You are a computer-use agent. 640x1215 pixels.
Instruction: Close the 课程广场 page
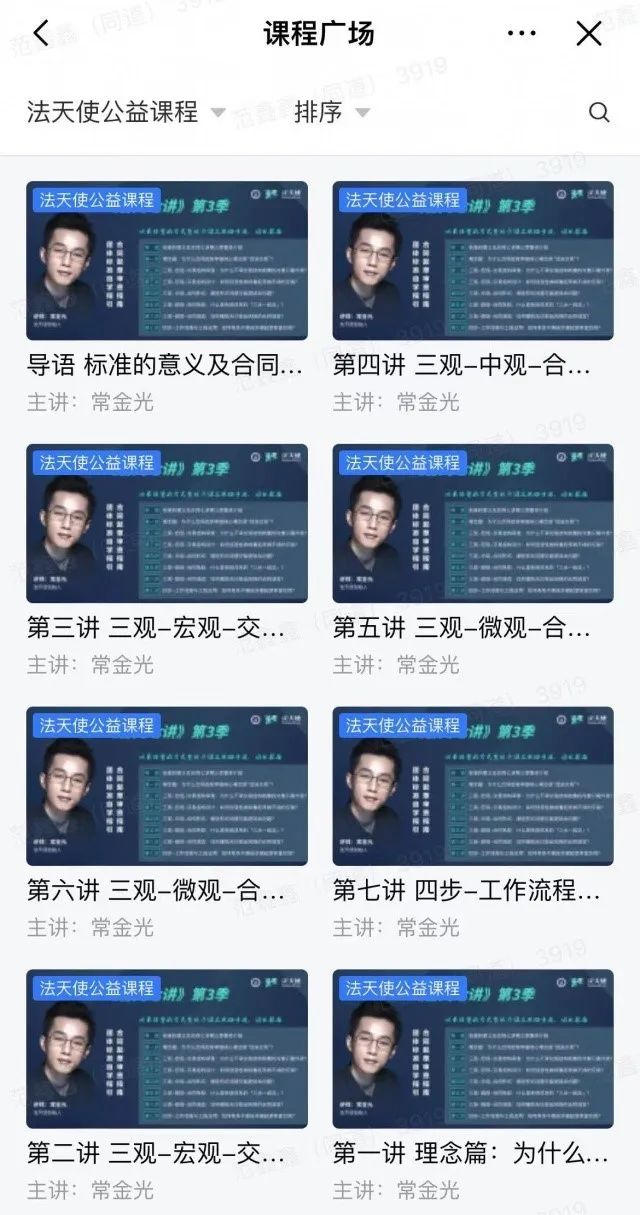(x=590, y=33)
